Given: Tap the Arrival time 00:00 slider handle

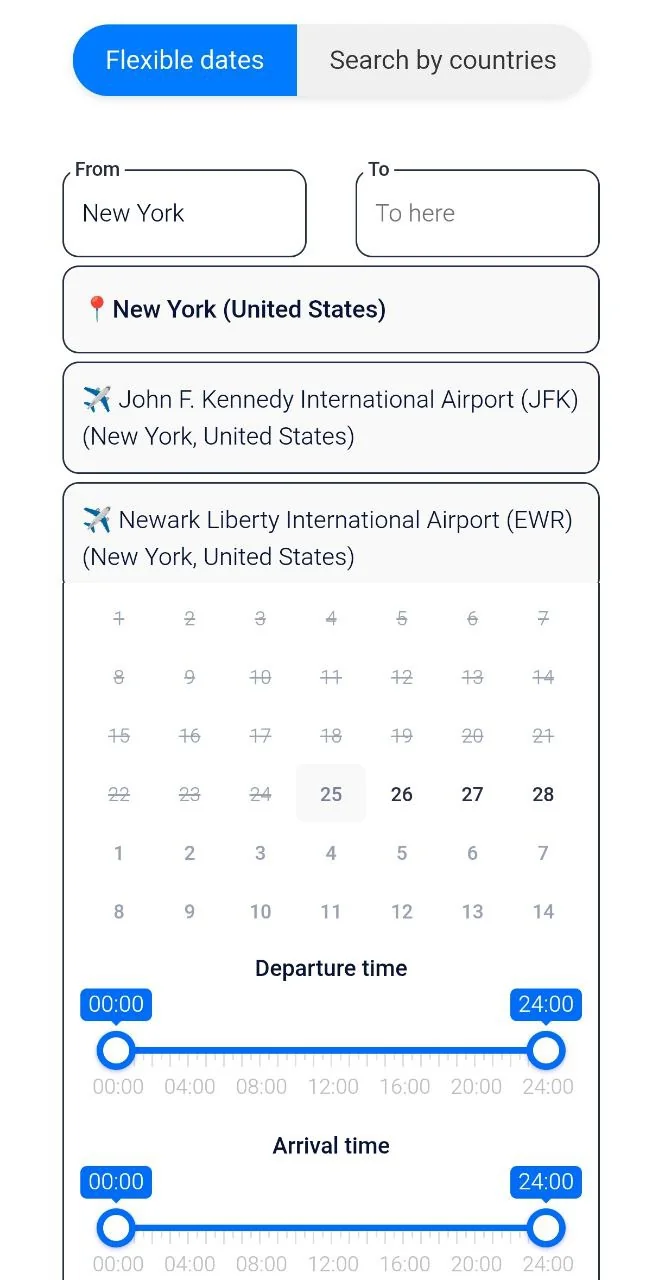Looking at the screenshot, I should point(116,1228).
